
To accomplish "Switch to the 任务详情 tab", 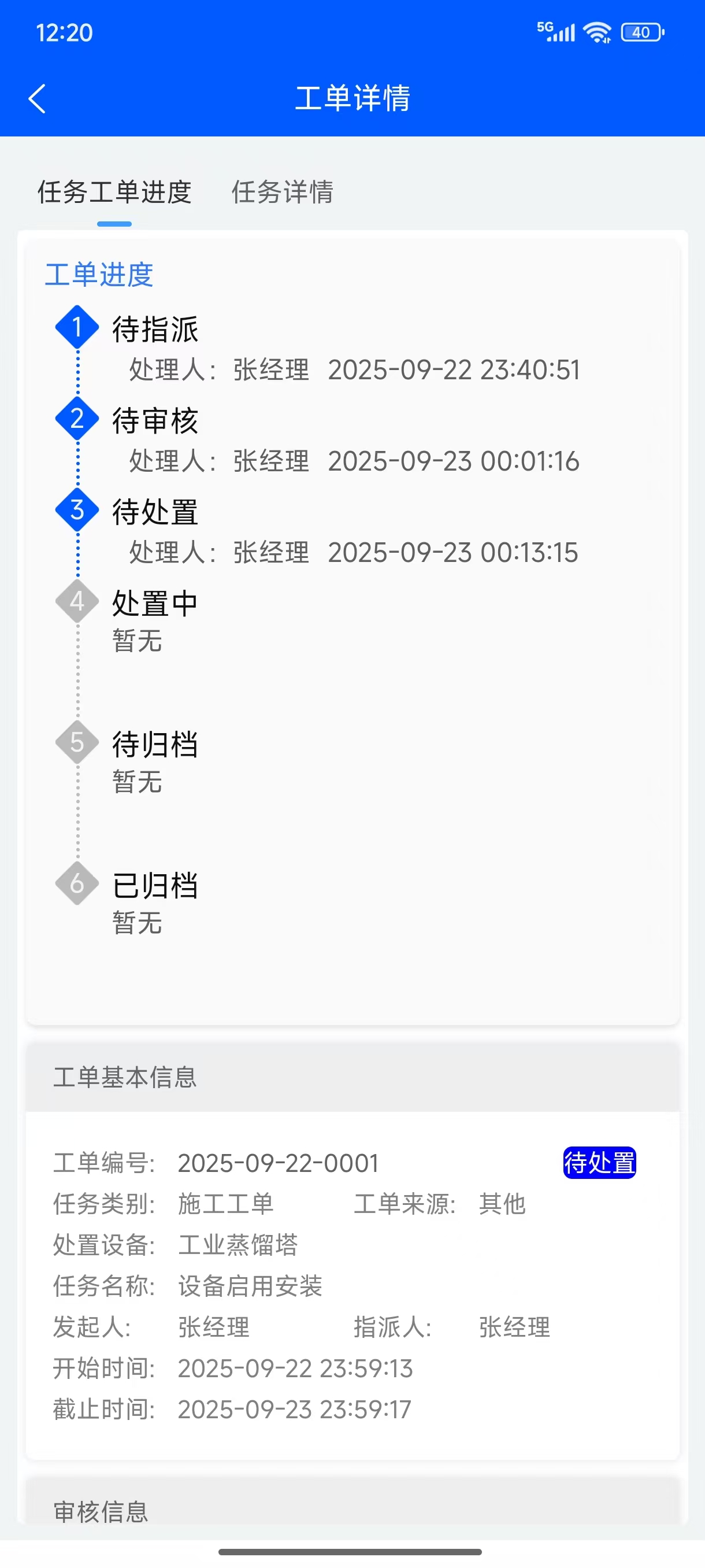I will [x=282, y=193].
